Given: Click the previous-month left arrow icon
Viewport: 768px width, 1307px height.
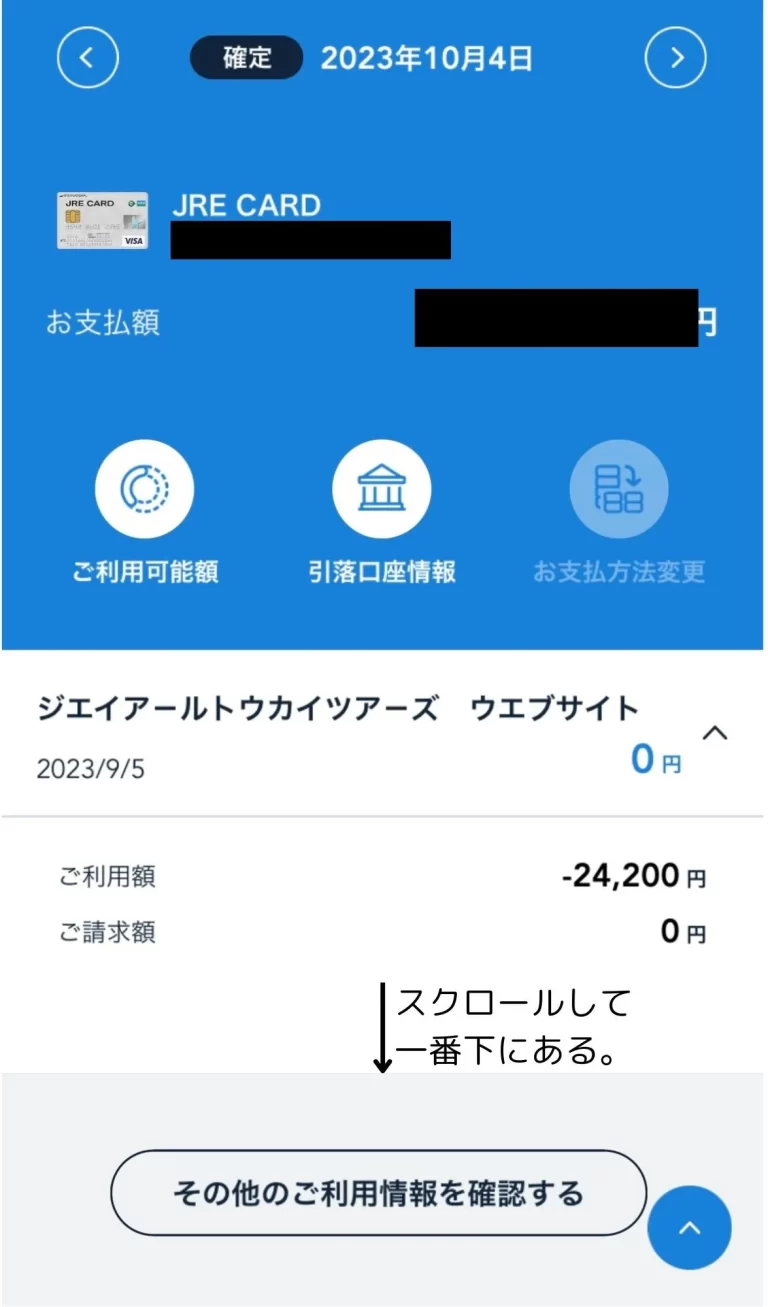Looking at the screenshot, I should 88,57.
